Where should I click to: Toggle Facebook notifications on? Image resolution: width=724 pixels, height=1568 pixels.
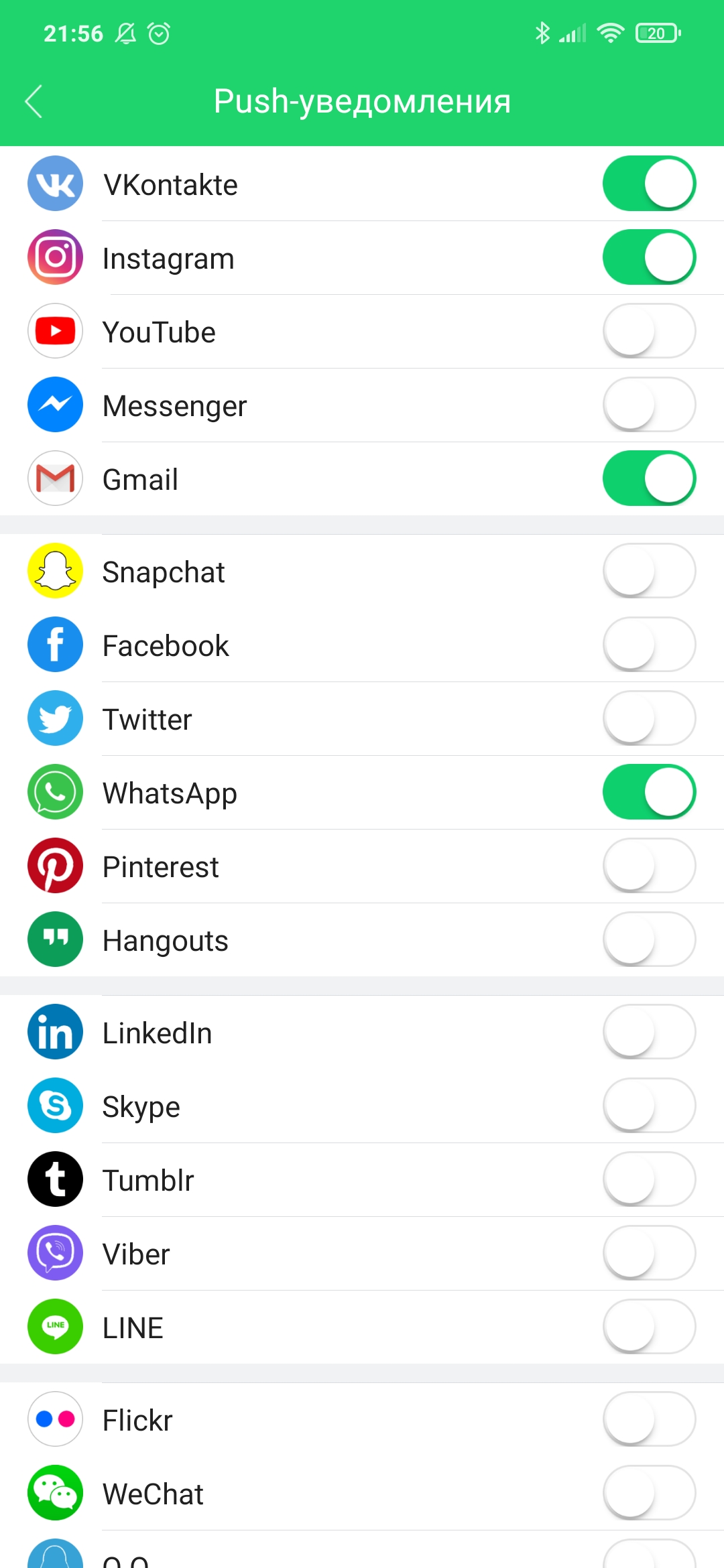[x=649, y=645]
